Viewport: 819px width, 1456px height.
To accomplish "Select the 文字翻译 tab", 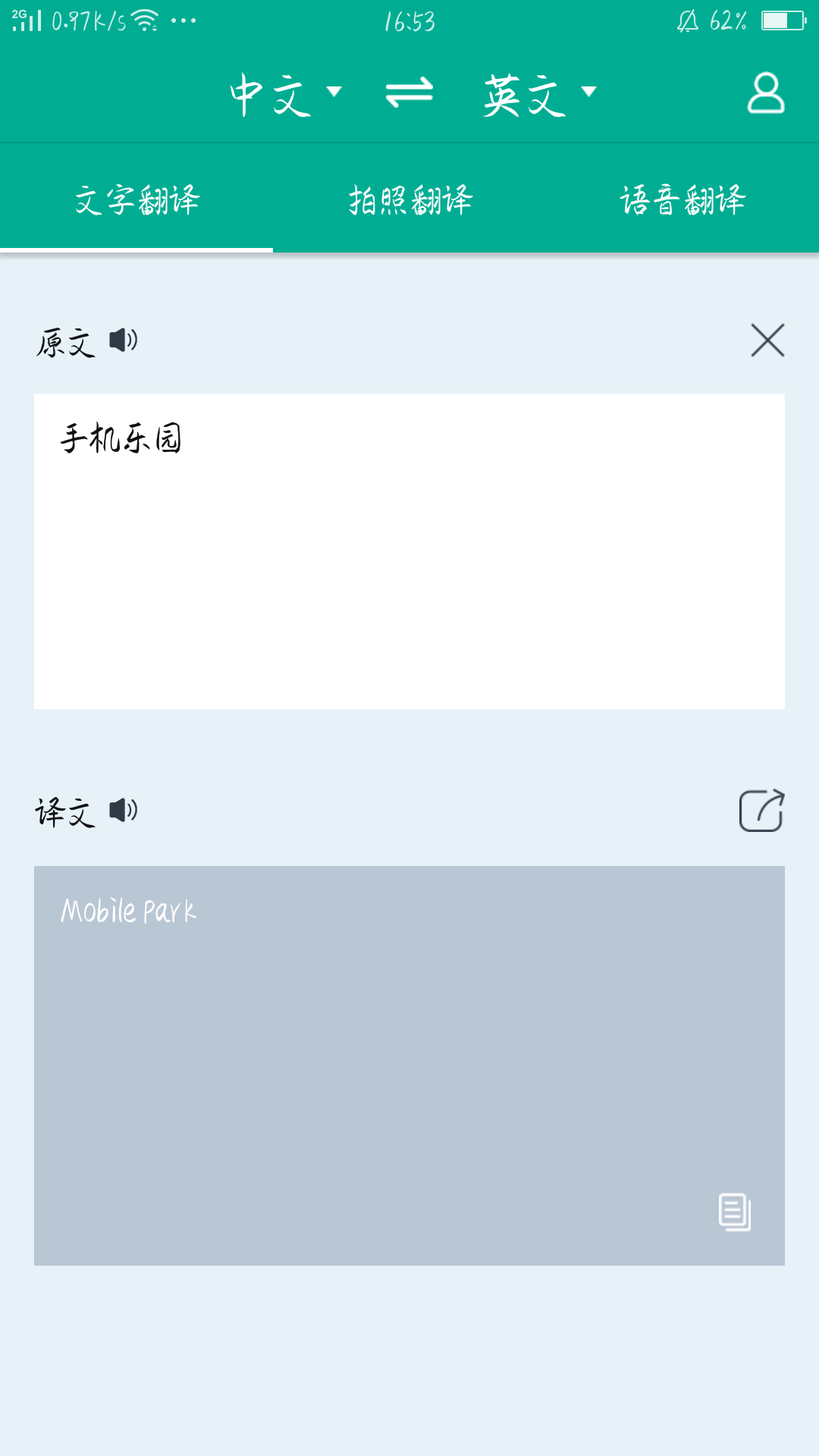I will click(136, 199).
